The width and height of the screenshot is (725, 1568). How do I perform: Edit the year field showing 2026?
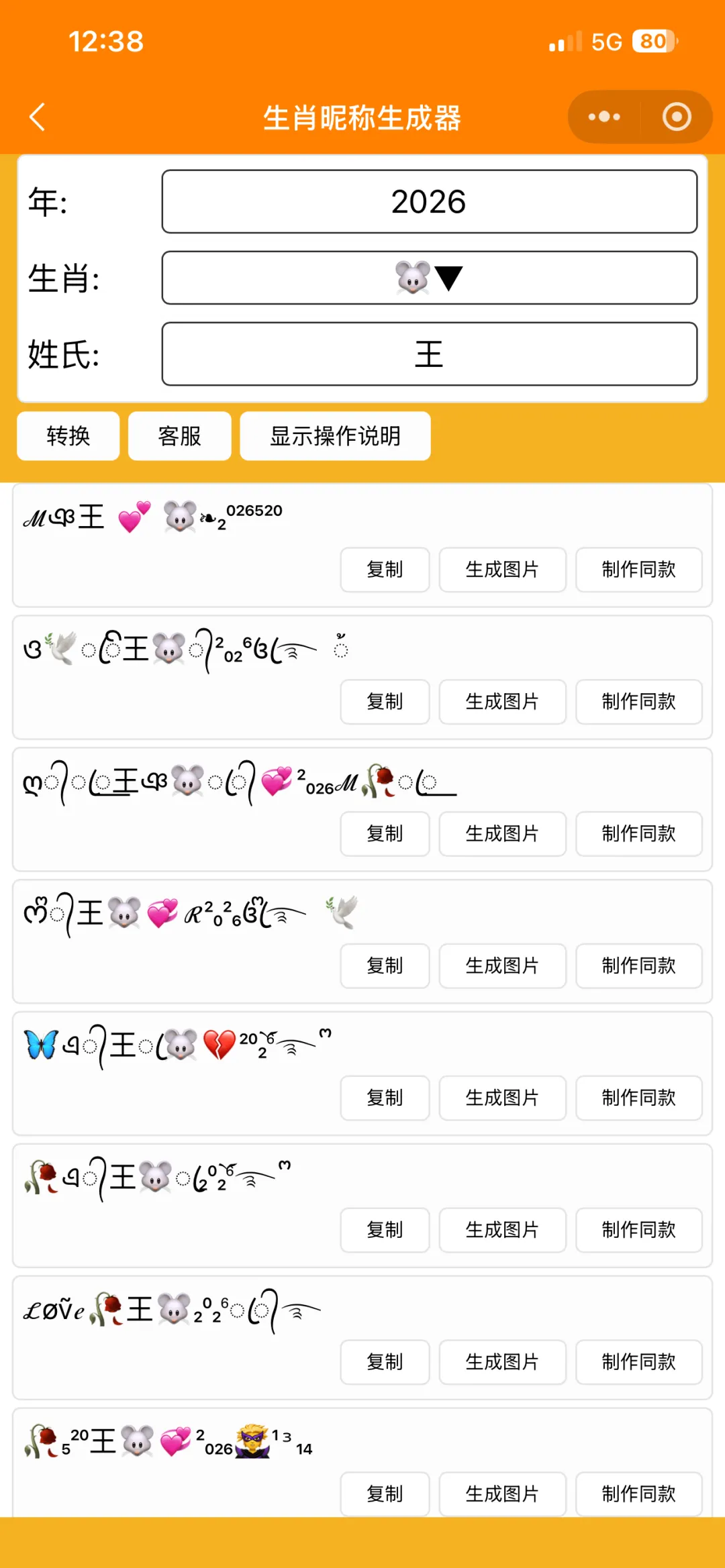tap(430, 201)
